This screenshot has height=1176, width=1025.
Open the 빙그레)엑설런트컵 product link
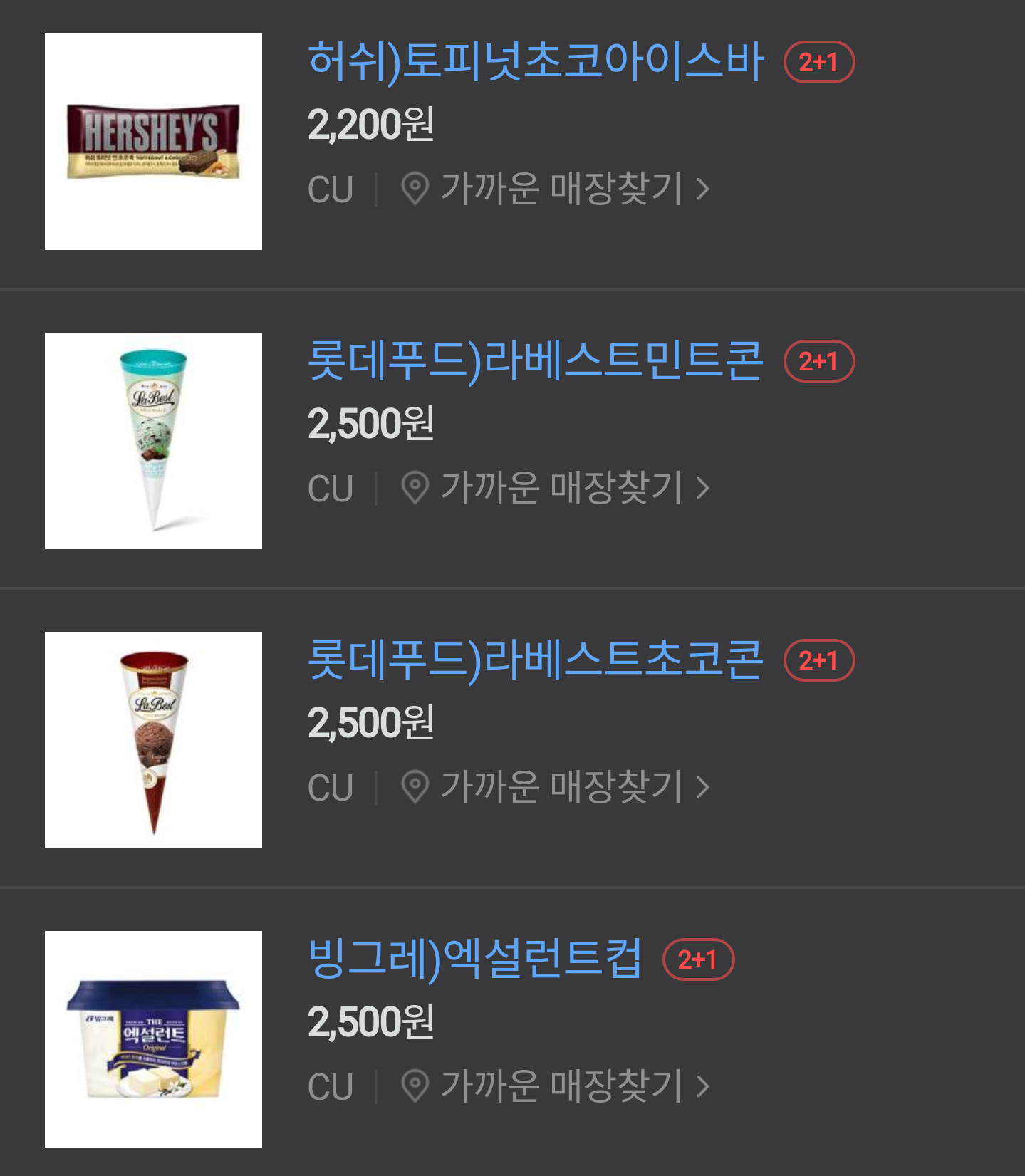tap(474, 959)
